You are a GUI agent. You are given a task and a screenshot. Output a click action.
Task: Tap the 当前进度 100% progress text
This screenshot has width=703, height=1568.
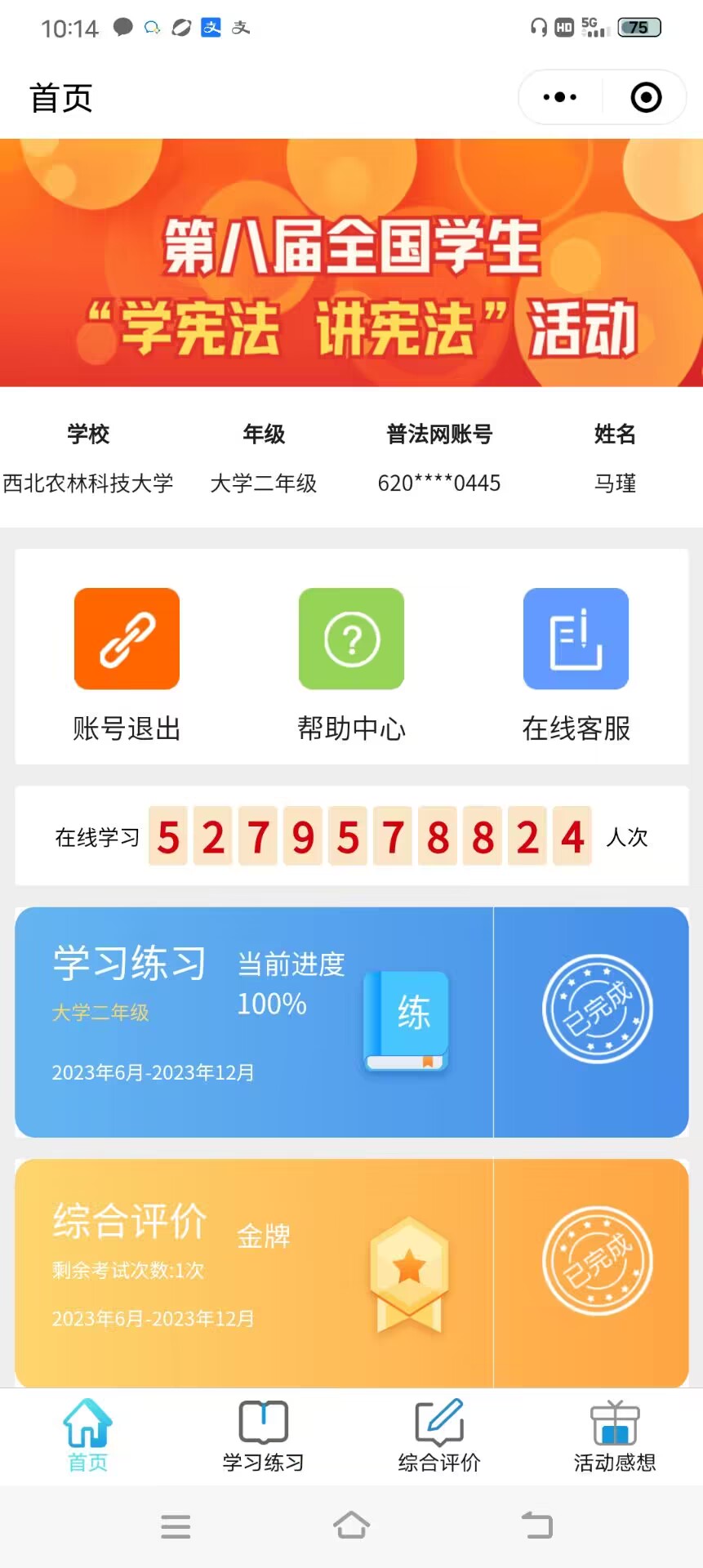tap(290, 984)
